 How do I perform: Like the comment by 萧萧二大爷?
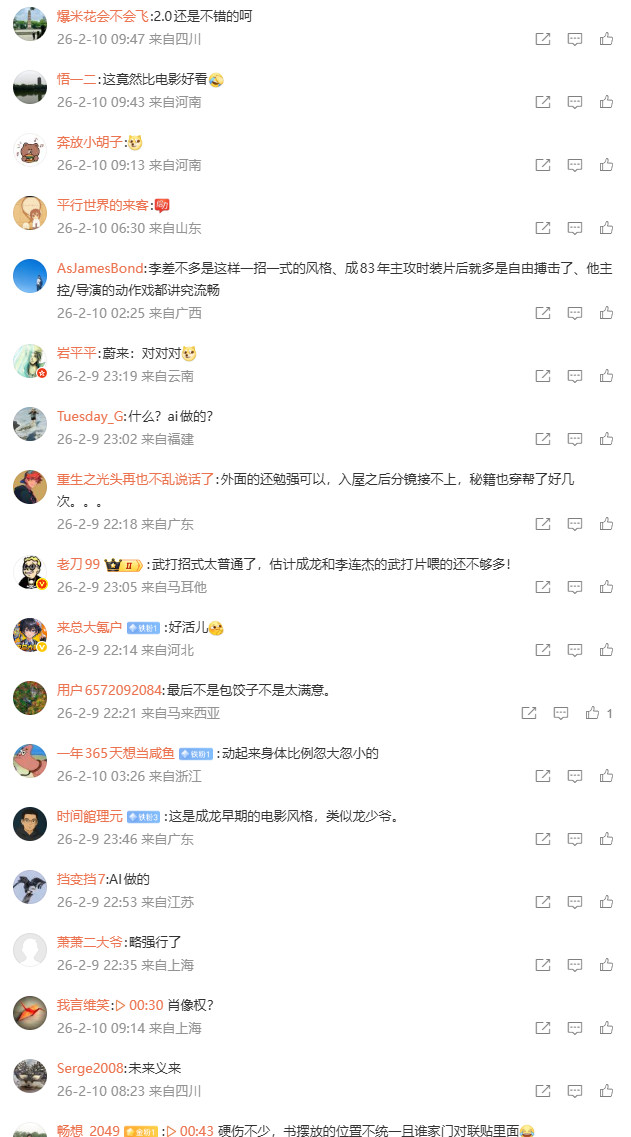point(606,965)
